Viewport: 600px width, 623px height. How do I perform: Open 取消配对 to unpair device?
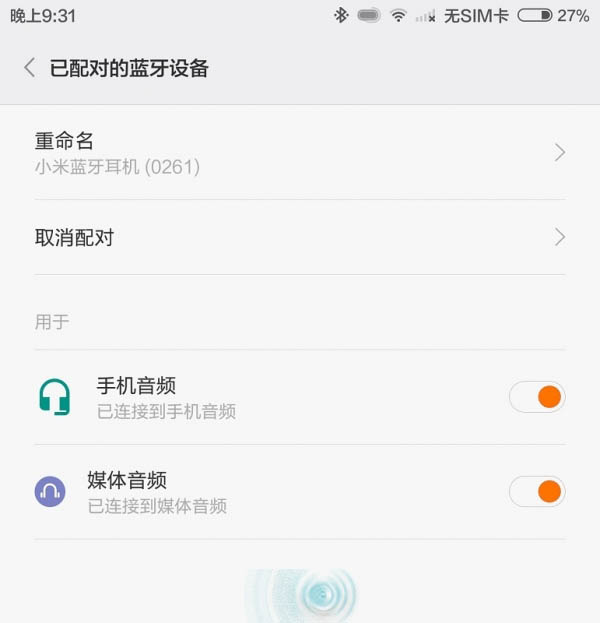click(300, 237)
